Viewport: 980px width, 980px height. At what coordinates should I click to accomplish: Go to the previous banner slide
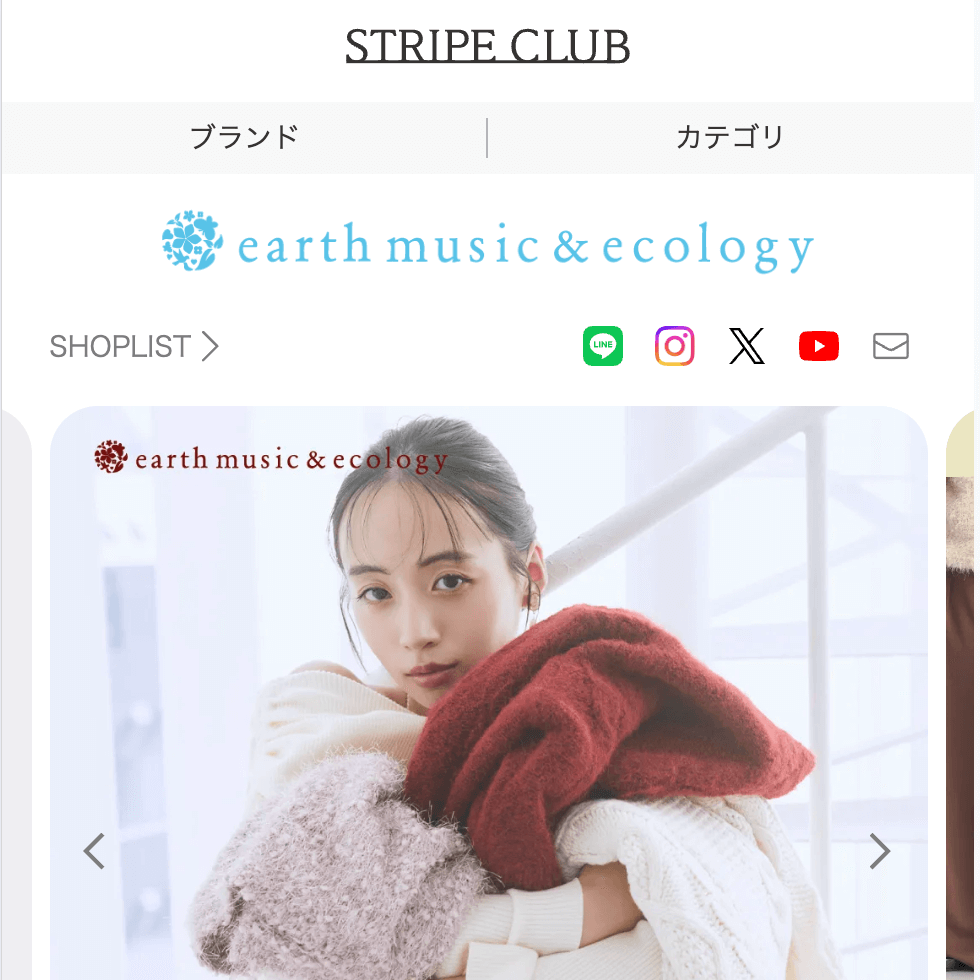tap(94, 851)
